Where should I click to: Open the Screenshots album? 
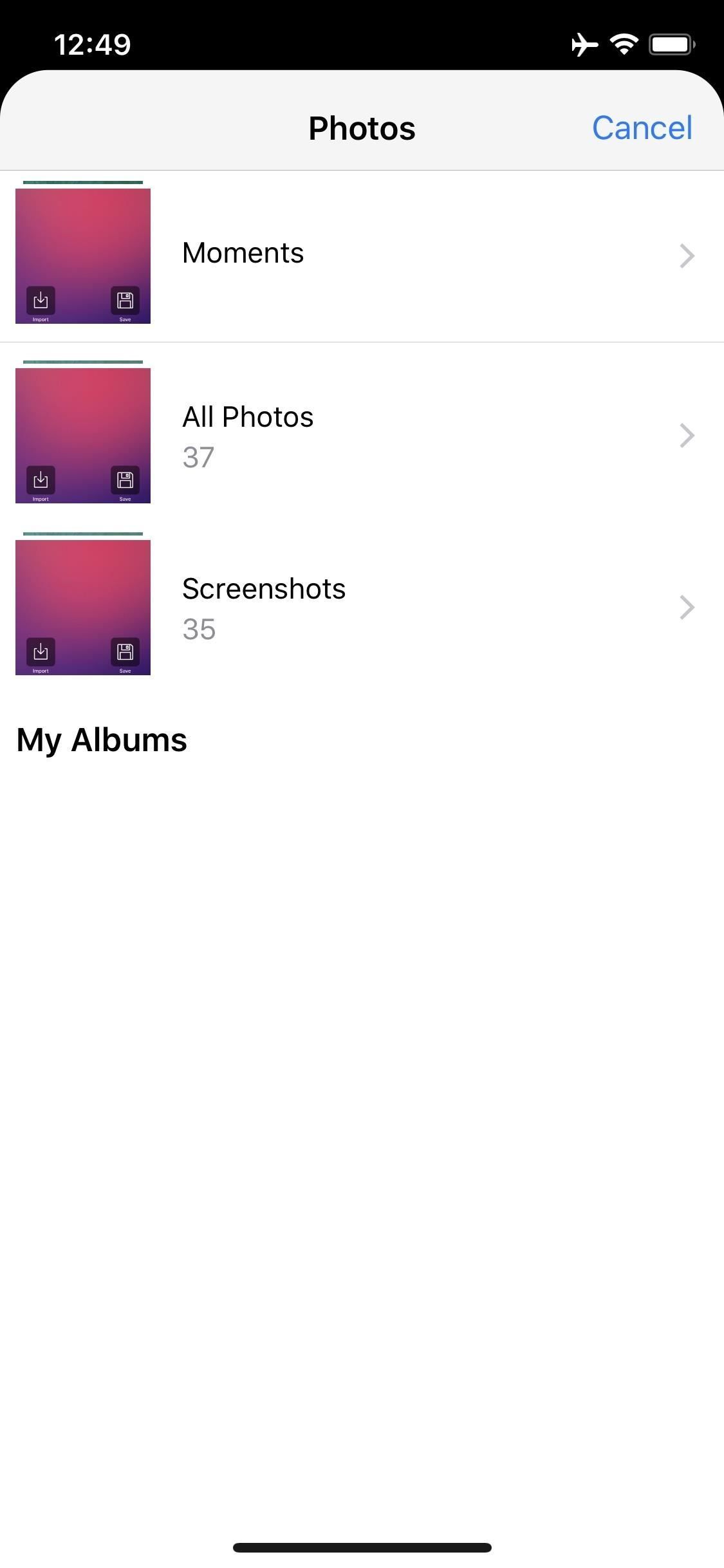(360, 608)
